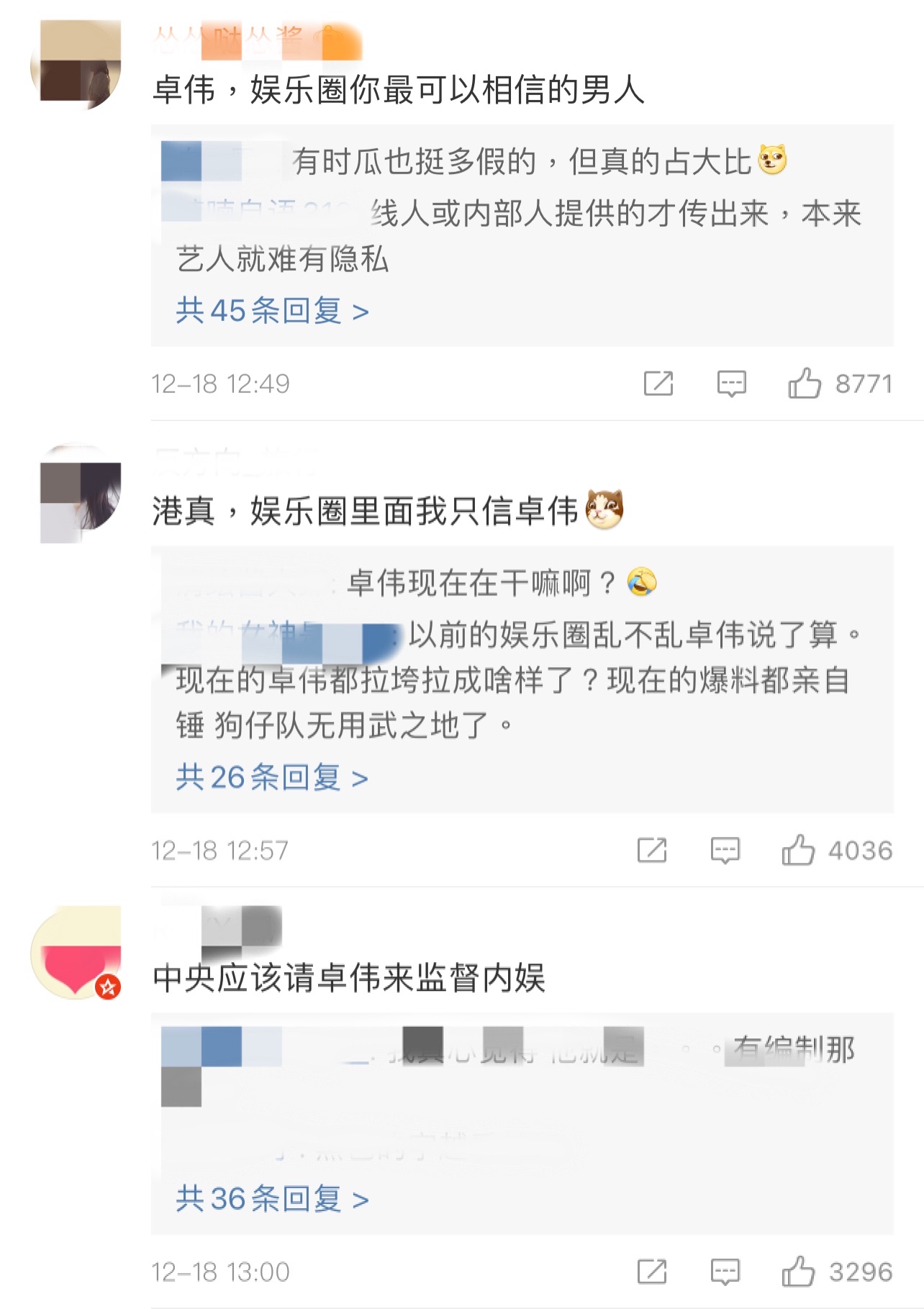Reply to the comment posted at 13:00
Image resolution: width=924 pixels, height=1309 pixels.
(x=725, y=1272)
